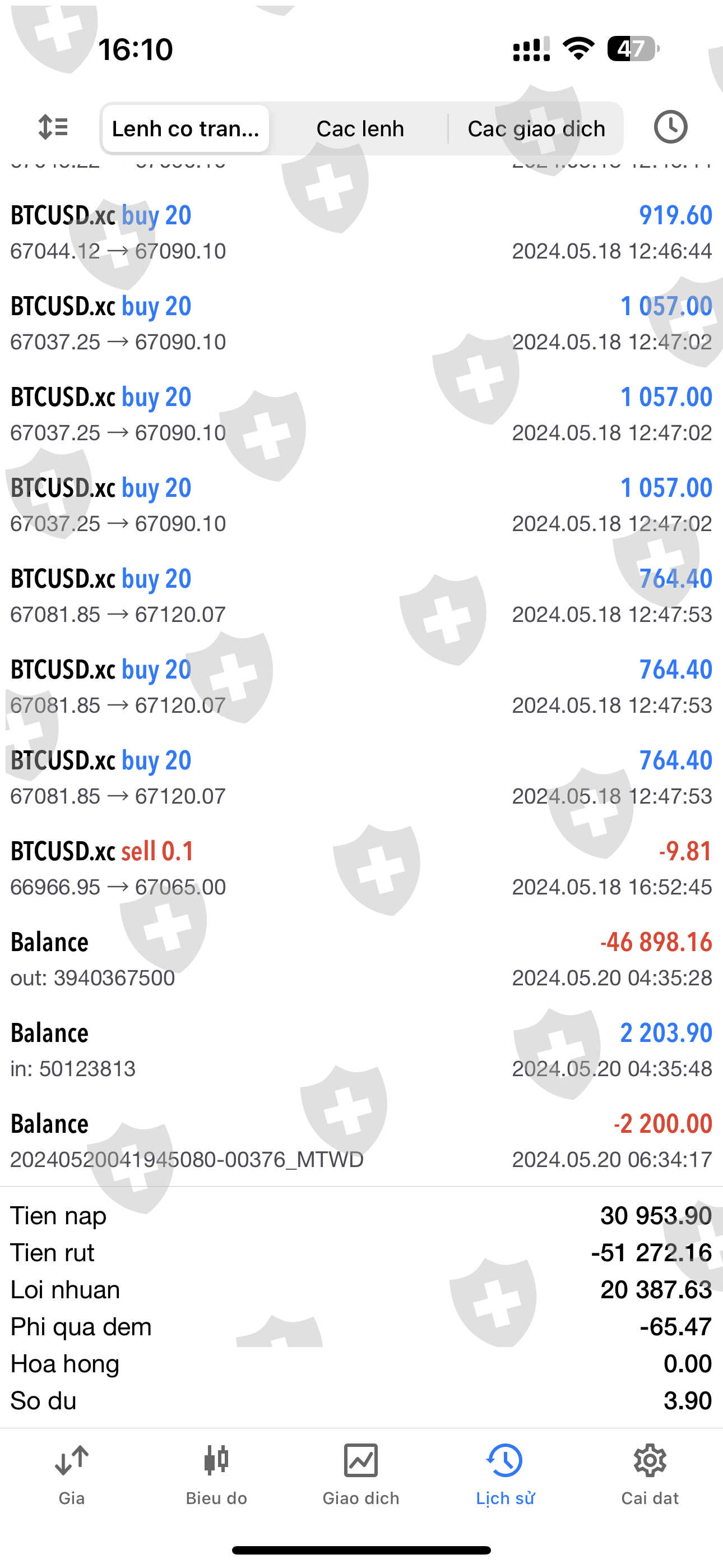Expand the BTCUSD.xc buy trade with 919.60 profit

click(x=361, y=233)
